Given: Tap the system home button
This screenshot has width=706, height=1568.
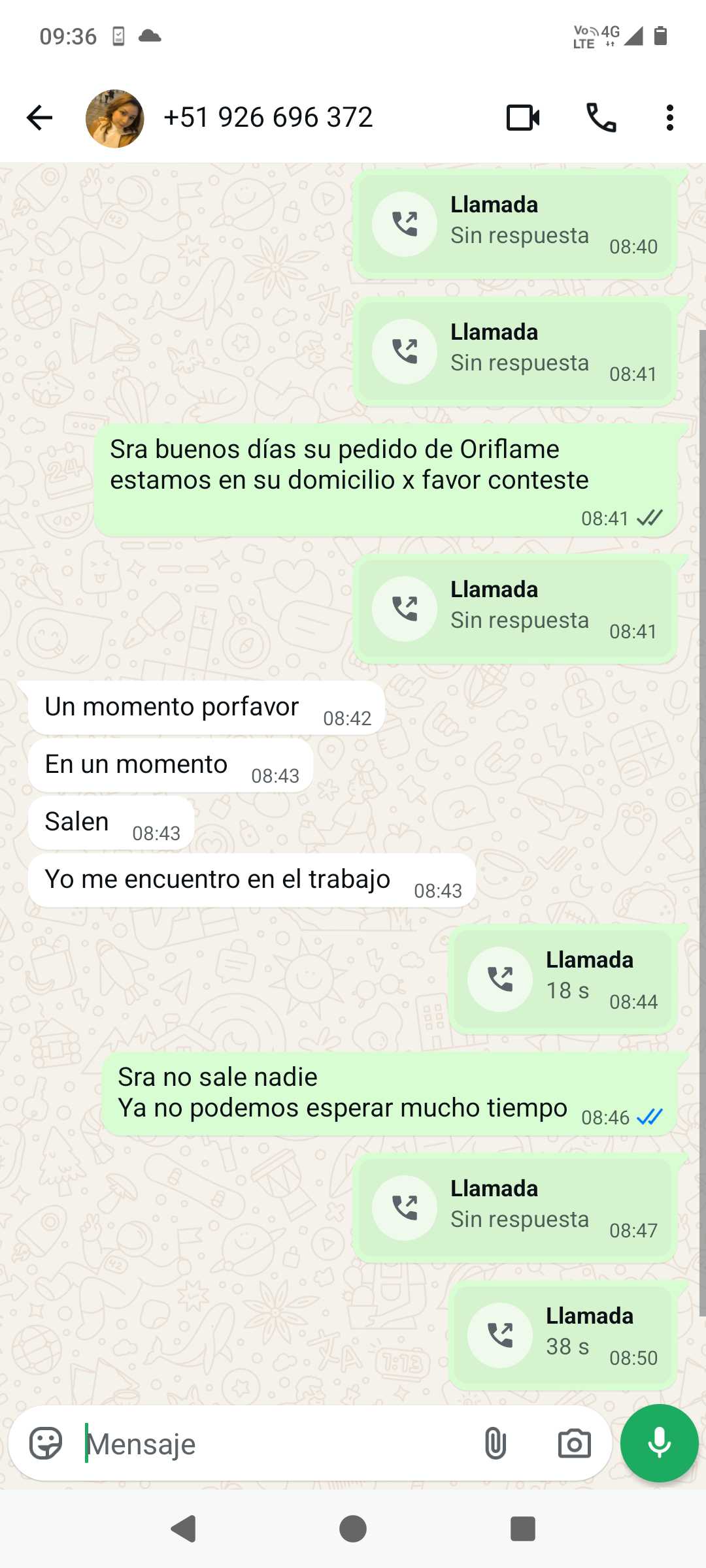Looking at the screenshot, I should 353,1529.
